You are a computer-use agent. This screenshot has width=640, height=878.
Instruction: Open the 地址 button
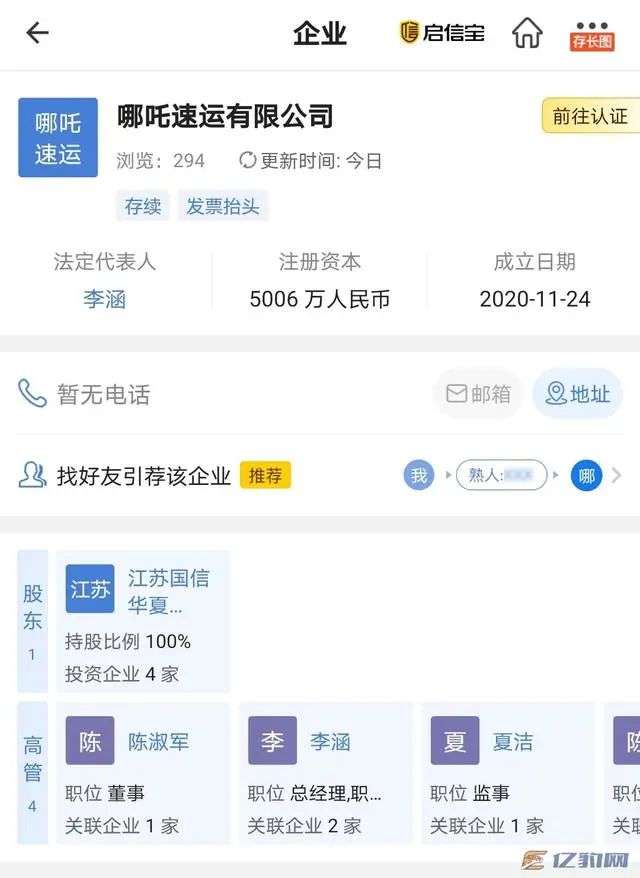577,394
